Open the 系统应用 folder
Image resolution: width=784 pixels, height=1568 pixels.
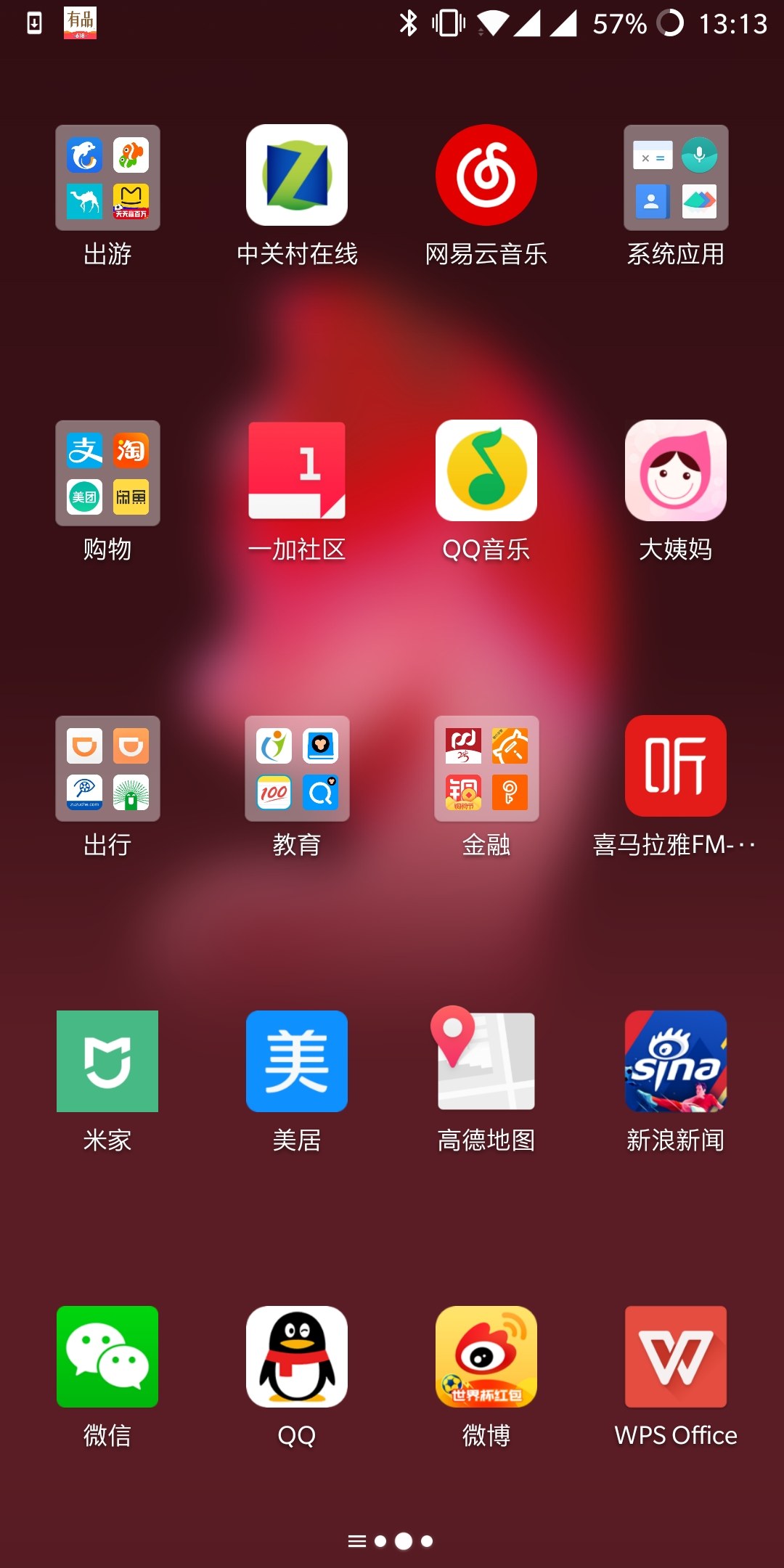point(676,178)
